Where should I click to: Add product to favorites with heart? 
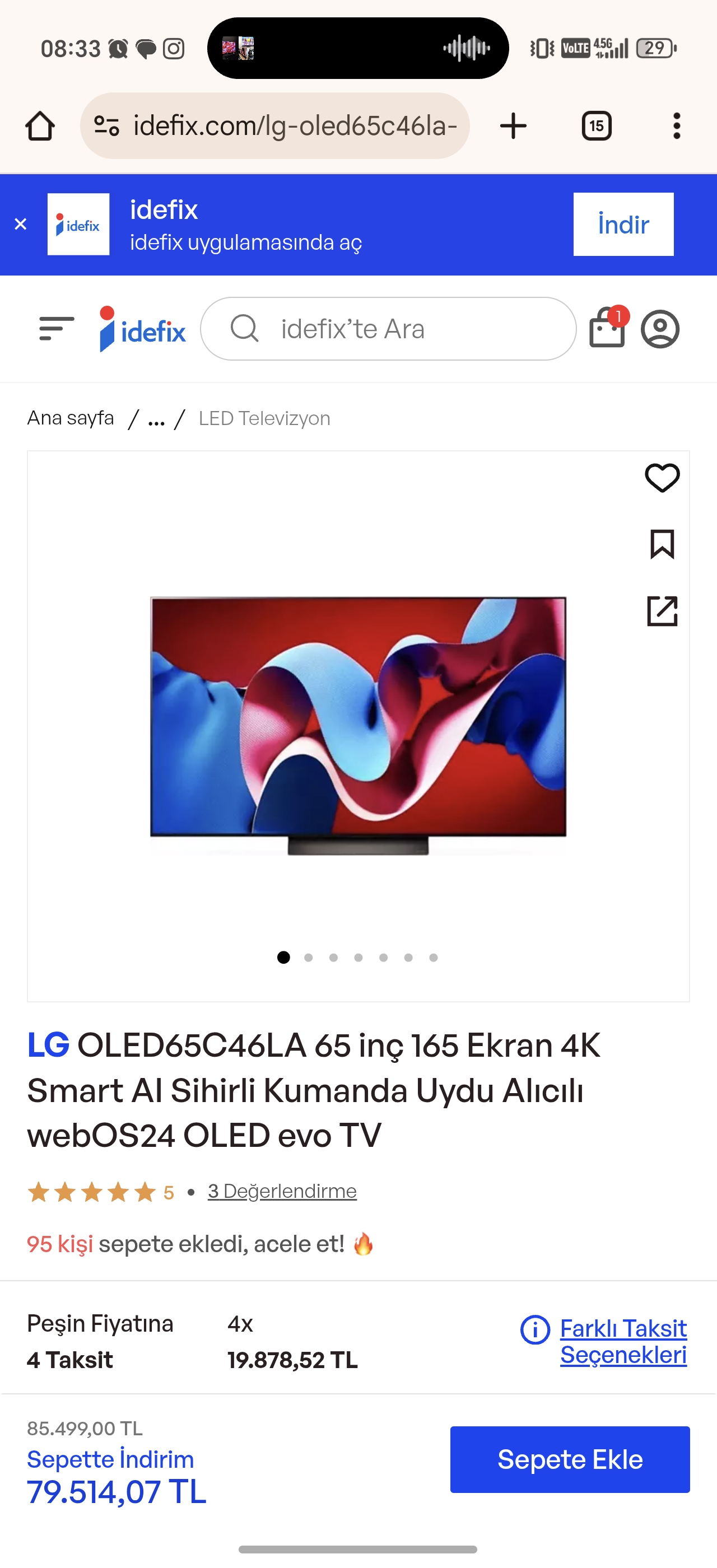(x=662, y=478)
